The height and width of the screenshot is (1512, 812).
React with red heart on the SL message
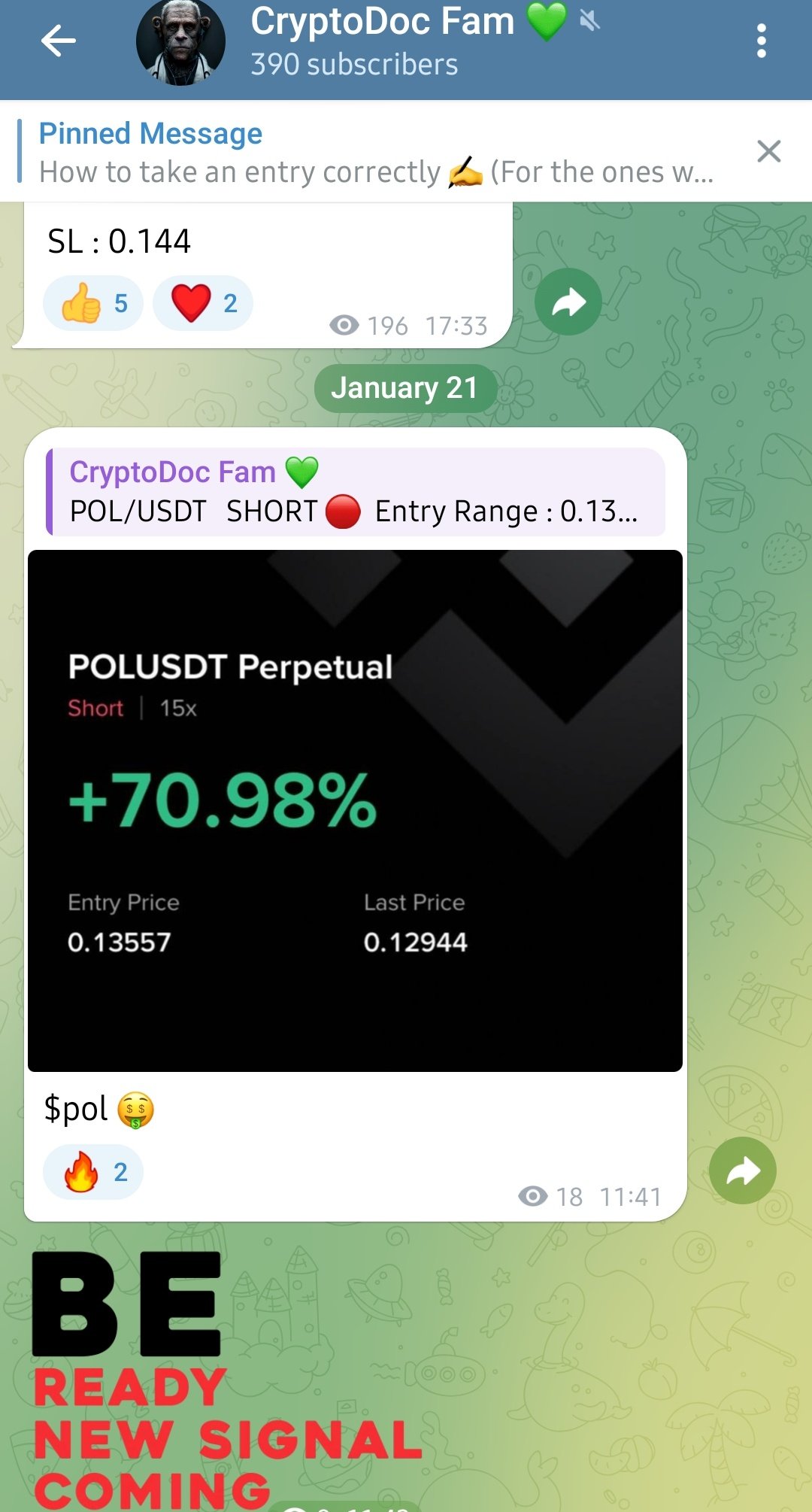(x=202, y=303)
